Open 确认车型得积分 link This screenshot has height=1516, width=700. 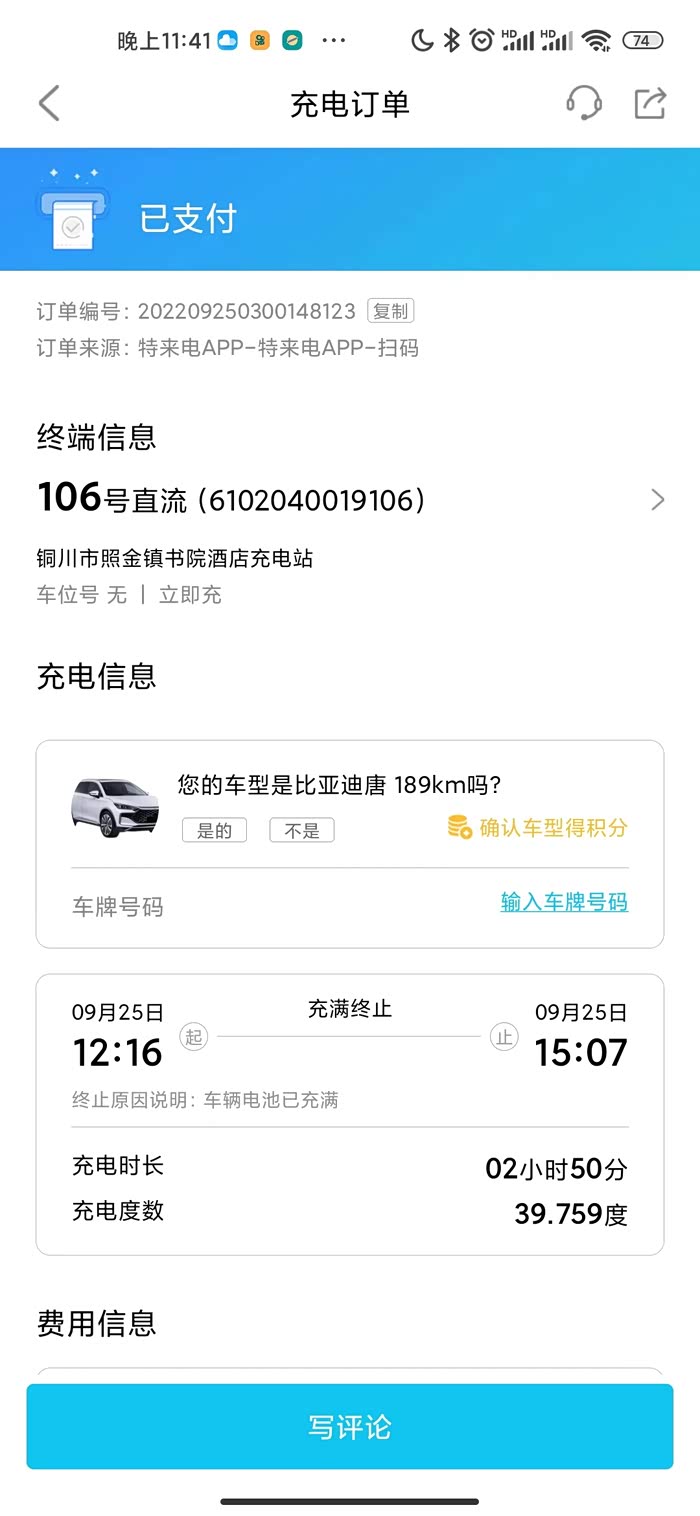(539, 828)
